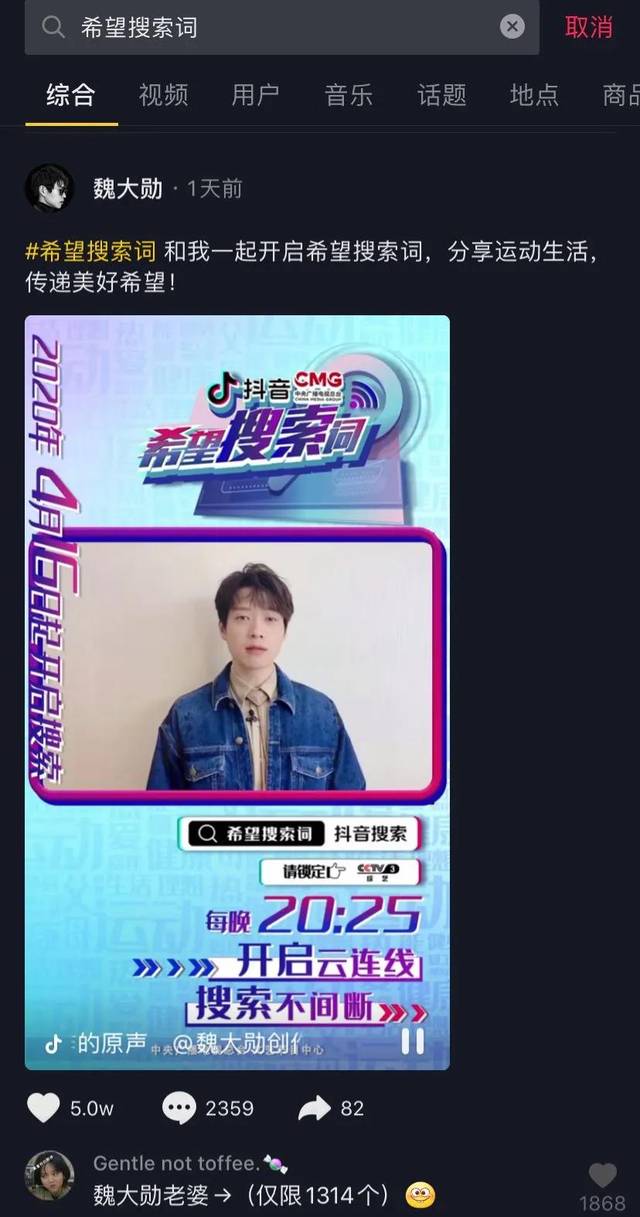Open Gentle not toffee's avatar

pos(49,1176)
